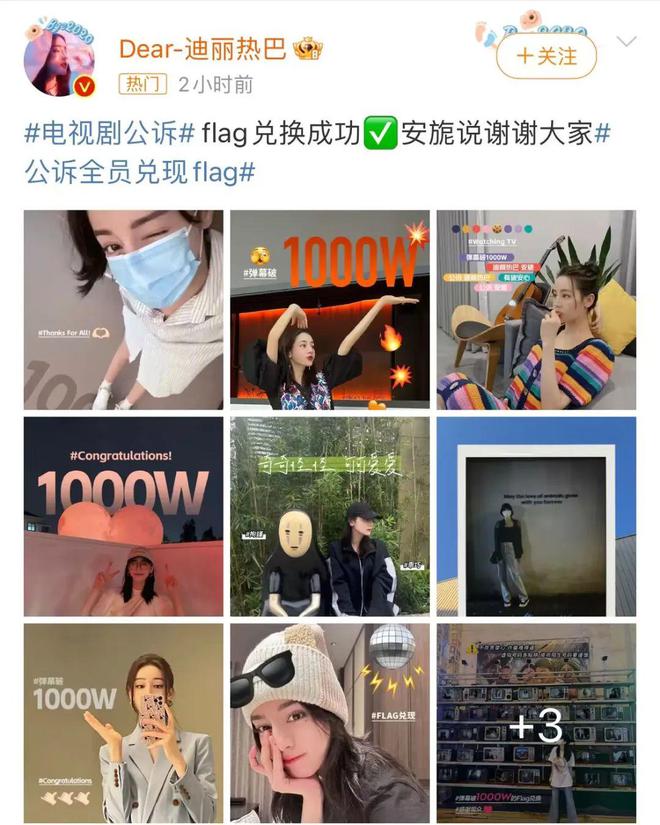Follow the account with the +关注 button
This screenshot has height=825, width=660.
coord(548,56)
